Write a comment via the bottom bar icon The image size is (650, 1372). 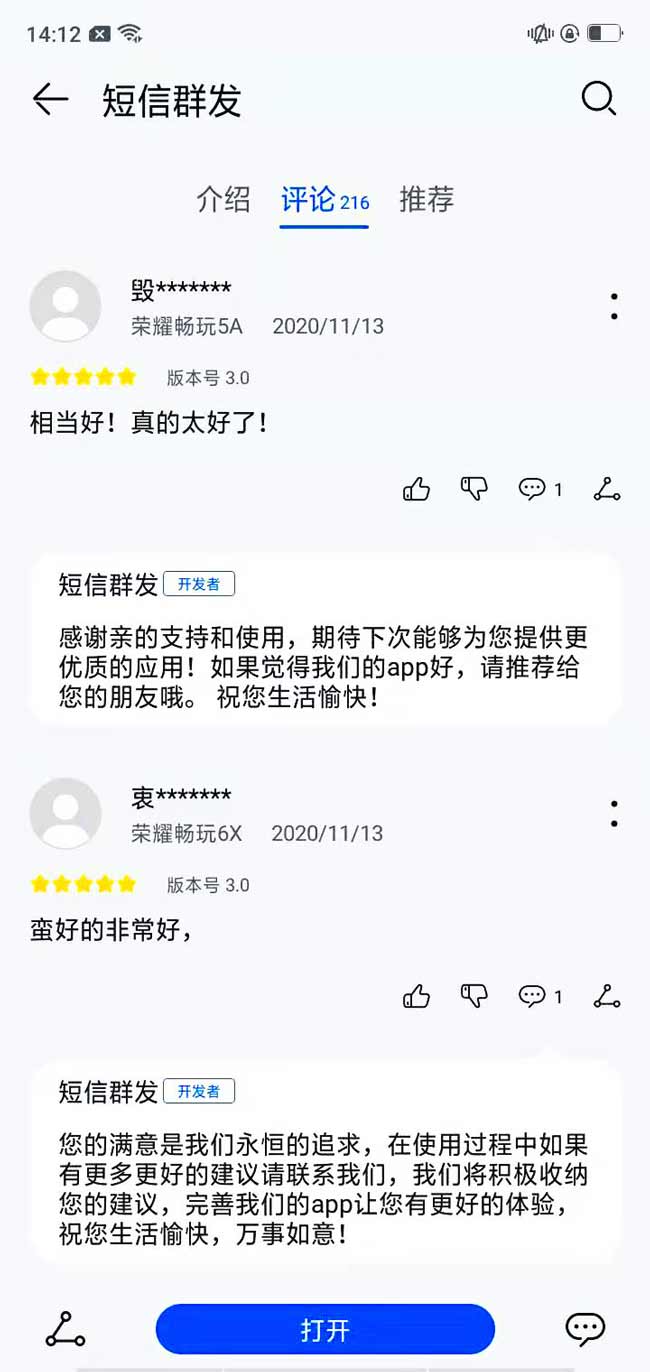(x=585, y=1329)
